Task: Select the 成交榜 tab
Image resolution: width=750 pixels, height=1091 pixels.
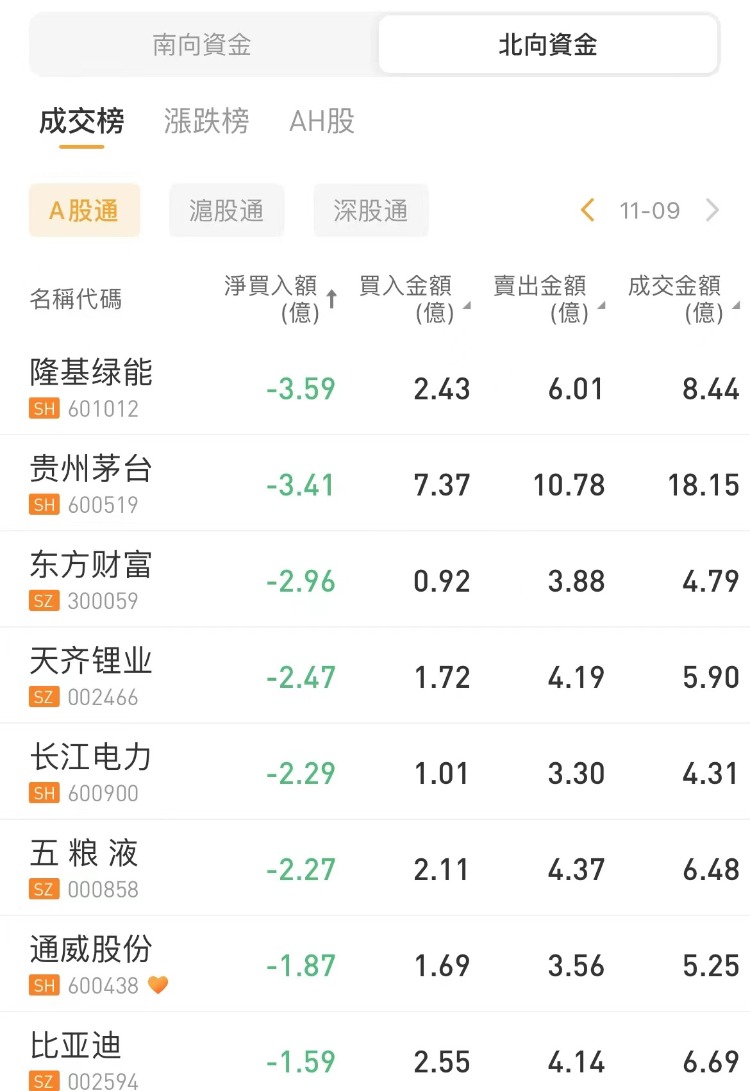Action: coord(82,122)
